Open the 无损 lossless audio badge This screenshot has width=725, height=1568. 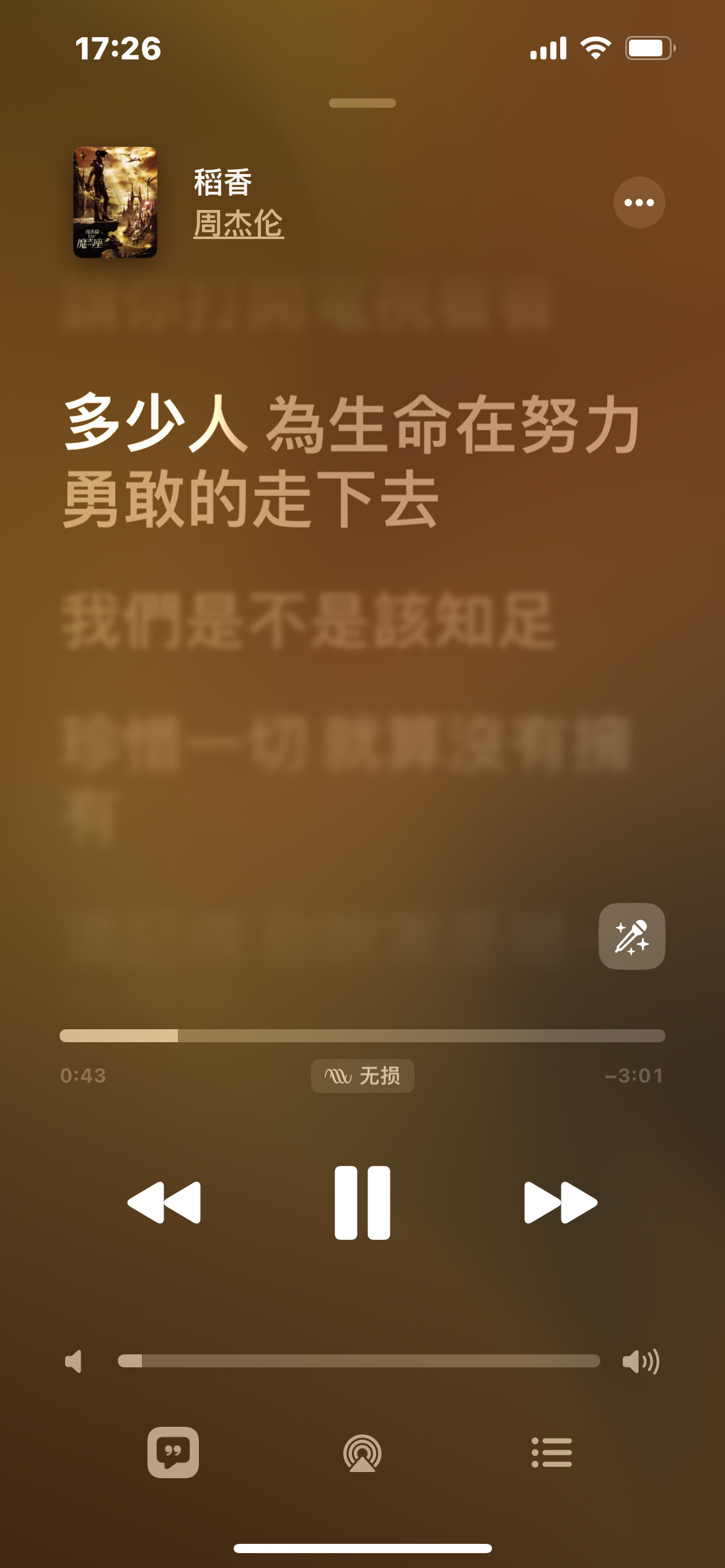pos(362,1076)
